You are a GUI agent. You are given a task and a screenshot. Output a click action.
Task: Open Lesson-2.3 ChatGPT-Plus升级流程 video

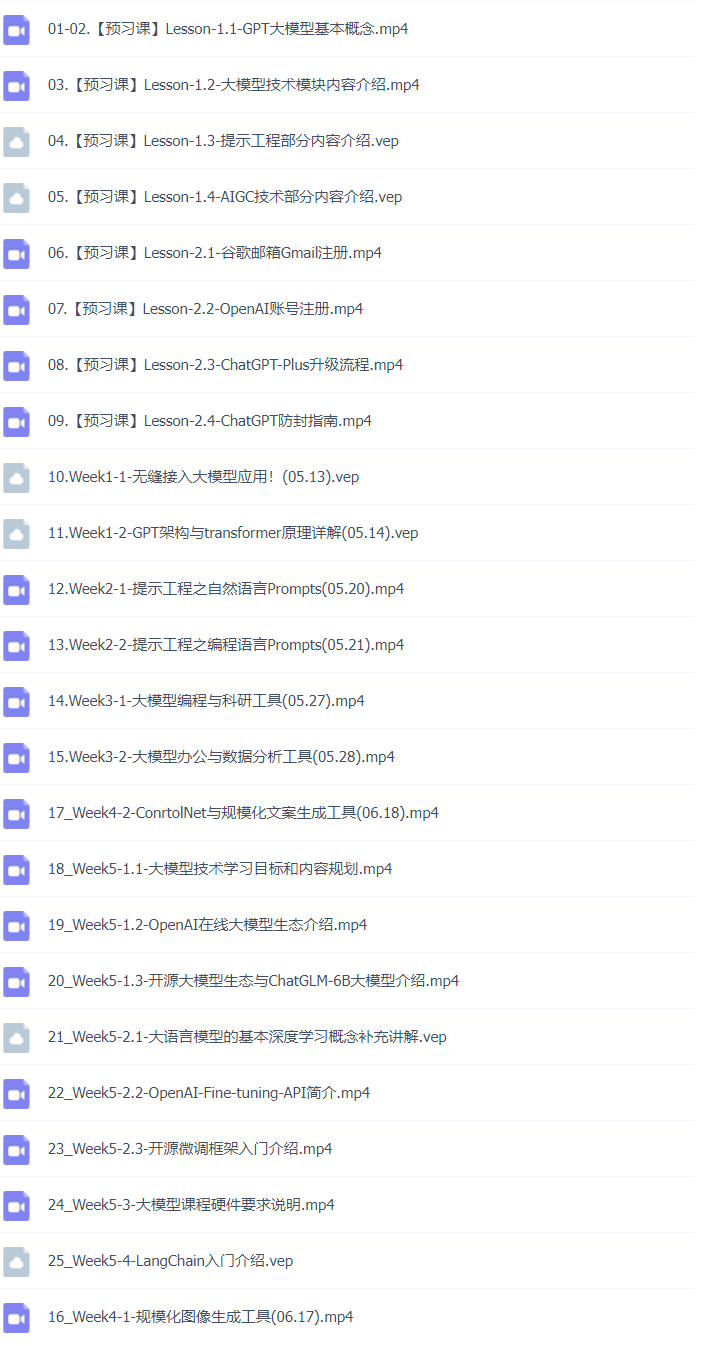pyautogui.click(x=225, y=365)
